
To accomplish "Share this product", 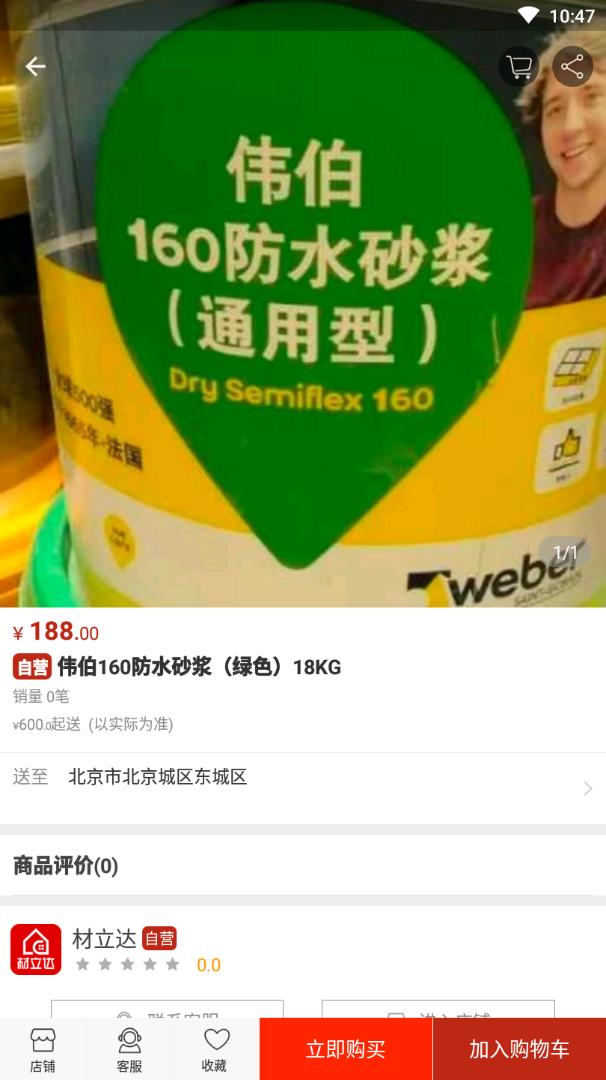I will coord(572,67).
